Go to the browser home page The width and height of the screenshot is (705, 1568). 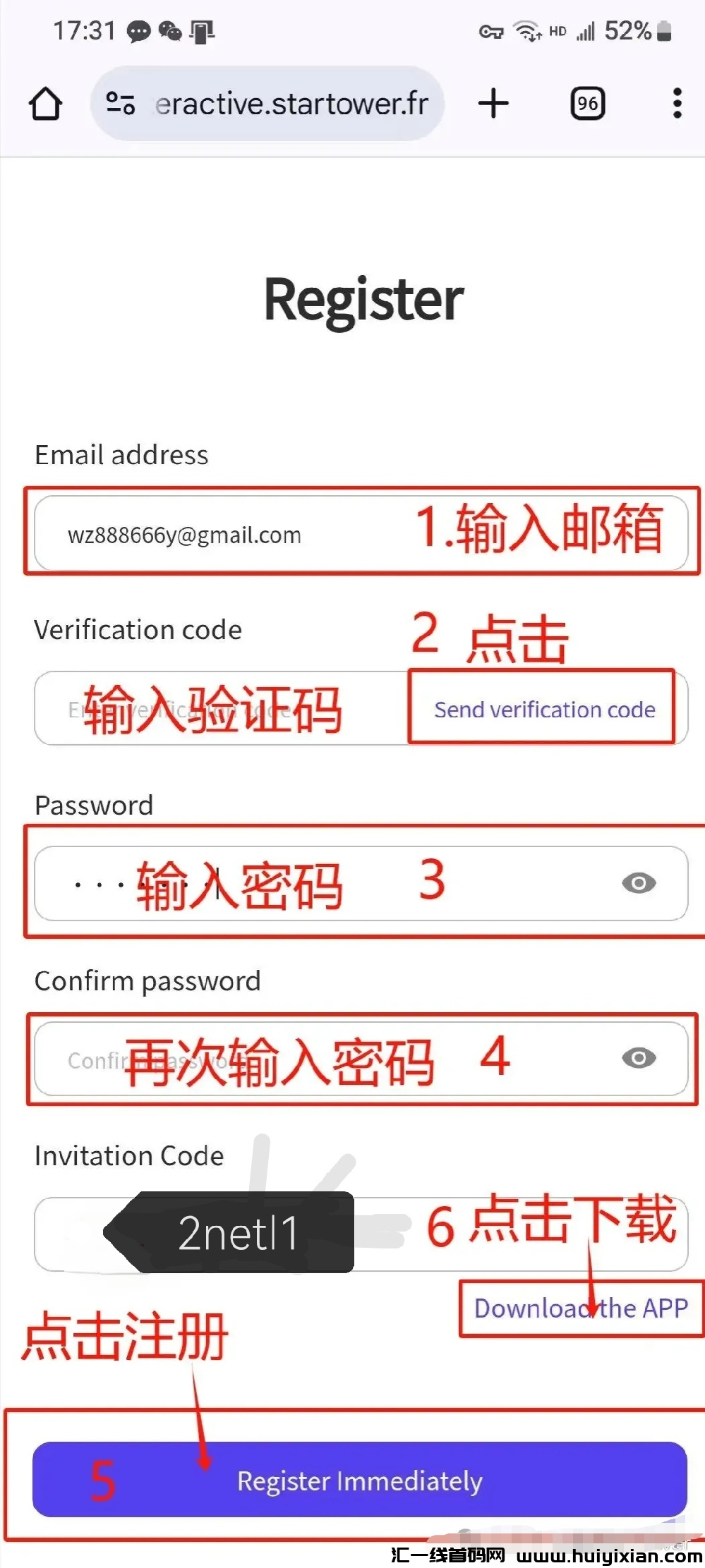[45, 104]
